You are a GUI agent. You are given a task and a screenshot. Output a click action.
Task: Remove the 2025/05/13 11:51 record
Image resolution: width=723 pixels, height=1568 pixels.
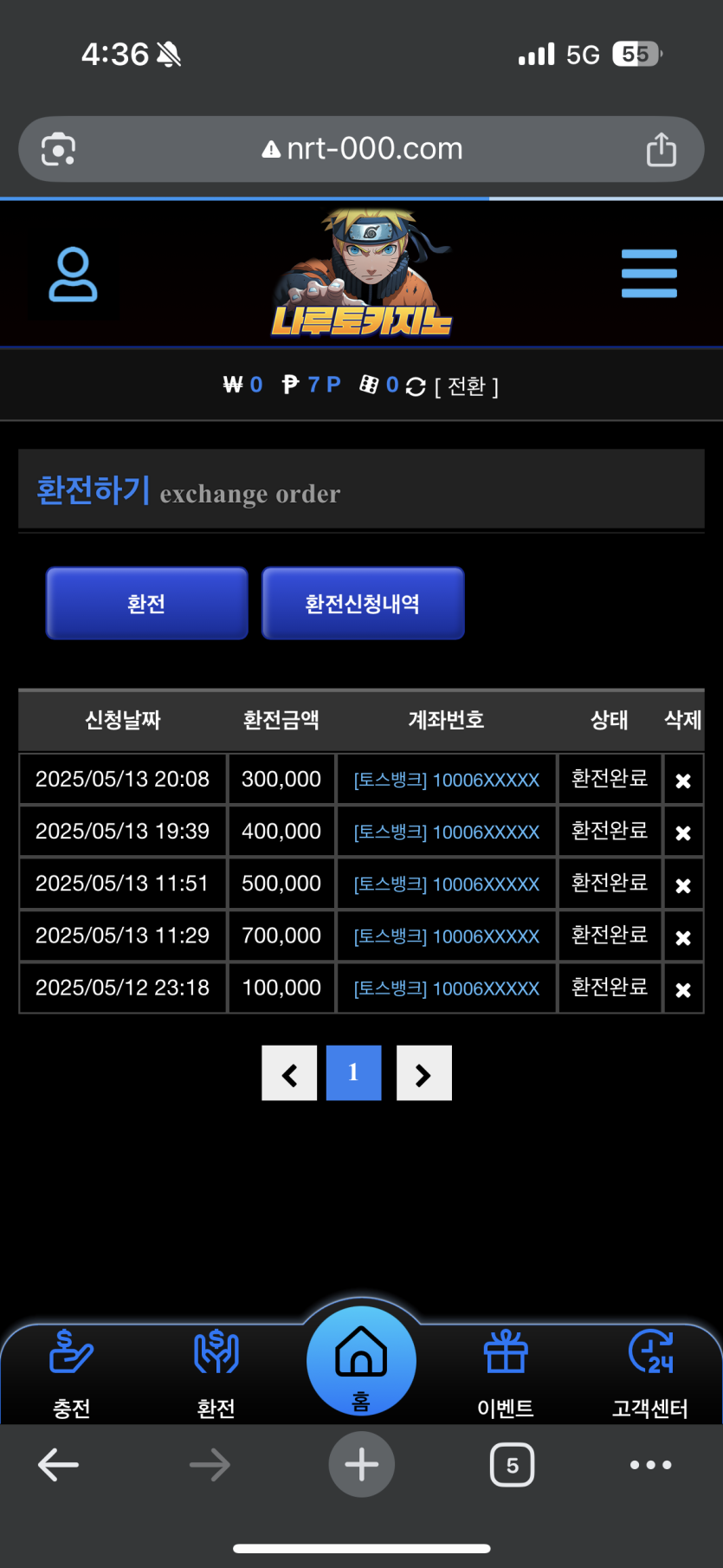point(683,885)
